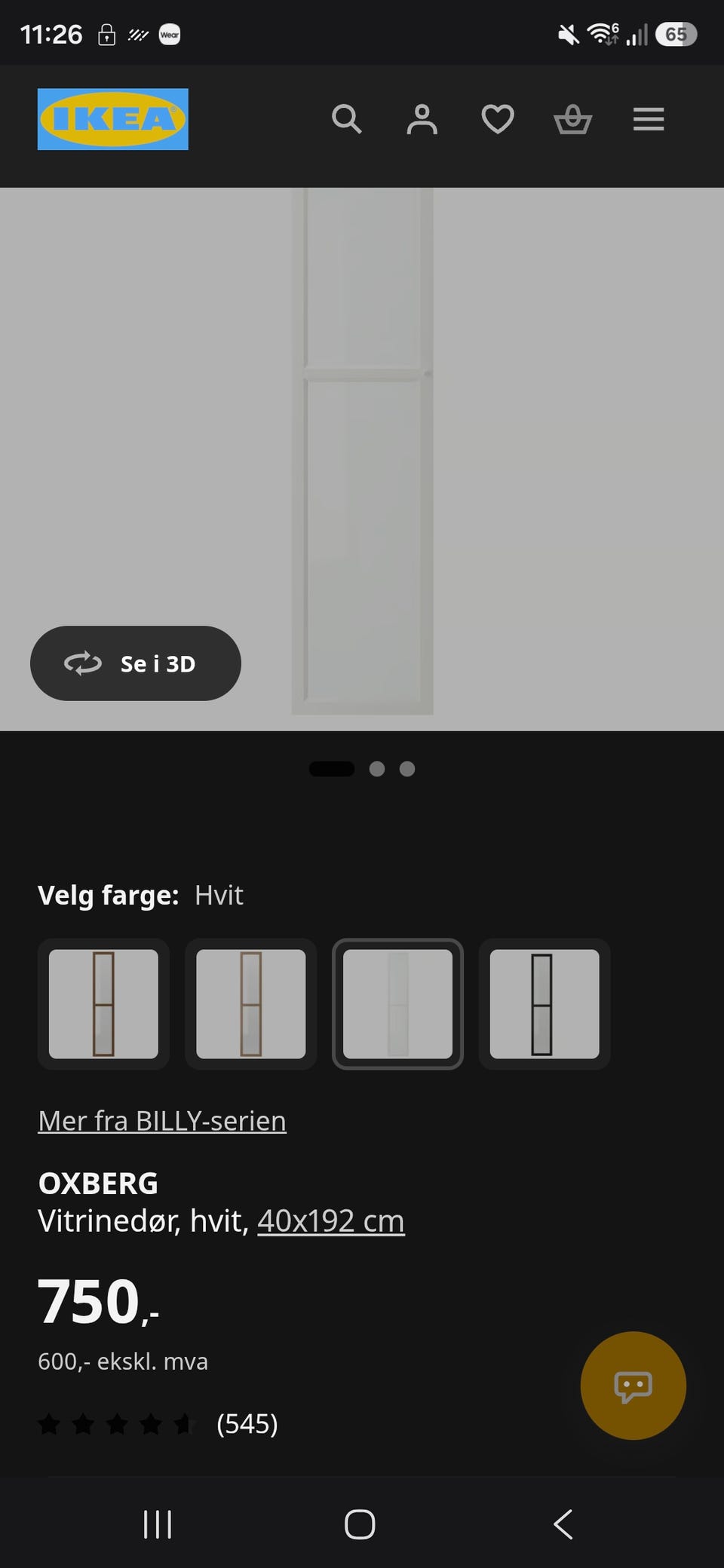Select the second brown color variant
Image resolution: width=724 pixels, height=1568 pixels.
[250, 1004]
